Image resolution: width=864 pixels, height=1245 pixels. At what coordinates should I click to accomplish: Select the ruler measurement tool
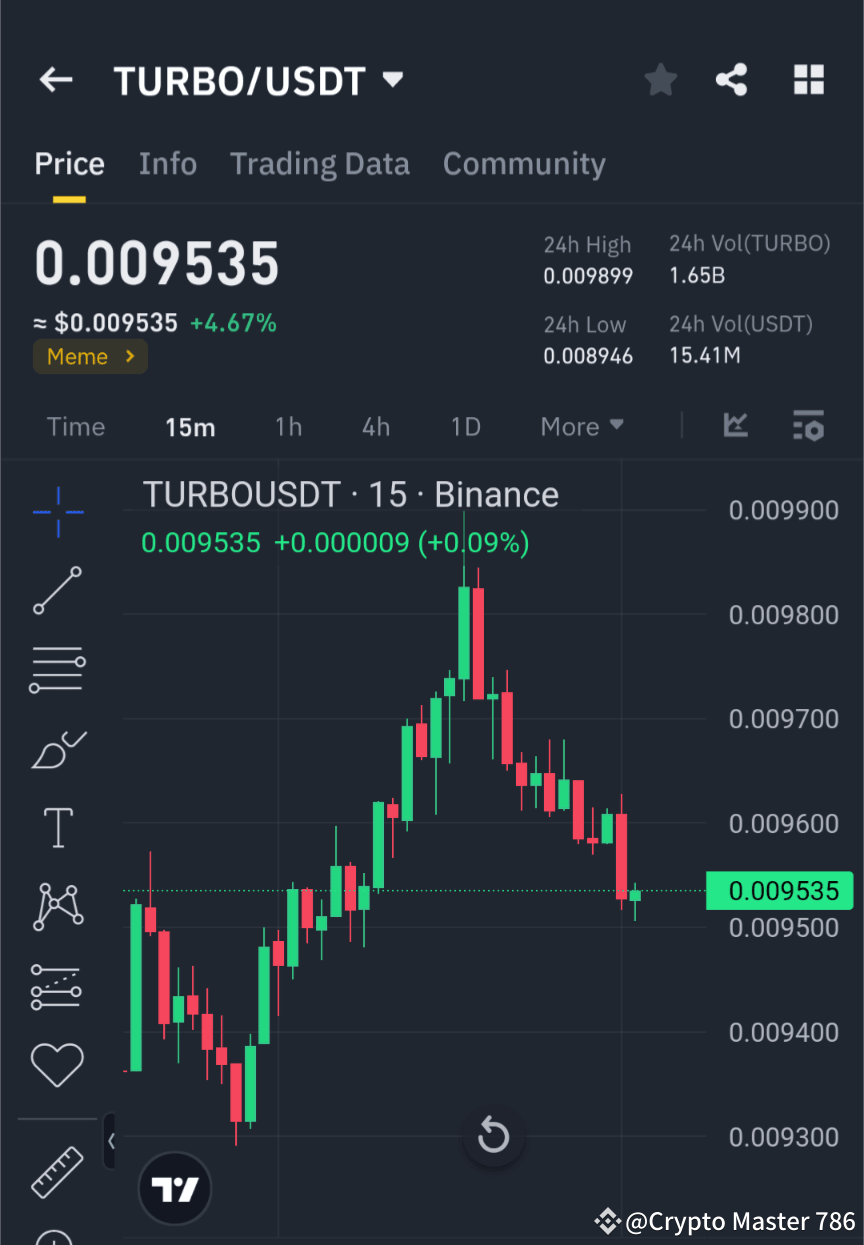(x=57, y=1172)
